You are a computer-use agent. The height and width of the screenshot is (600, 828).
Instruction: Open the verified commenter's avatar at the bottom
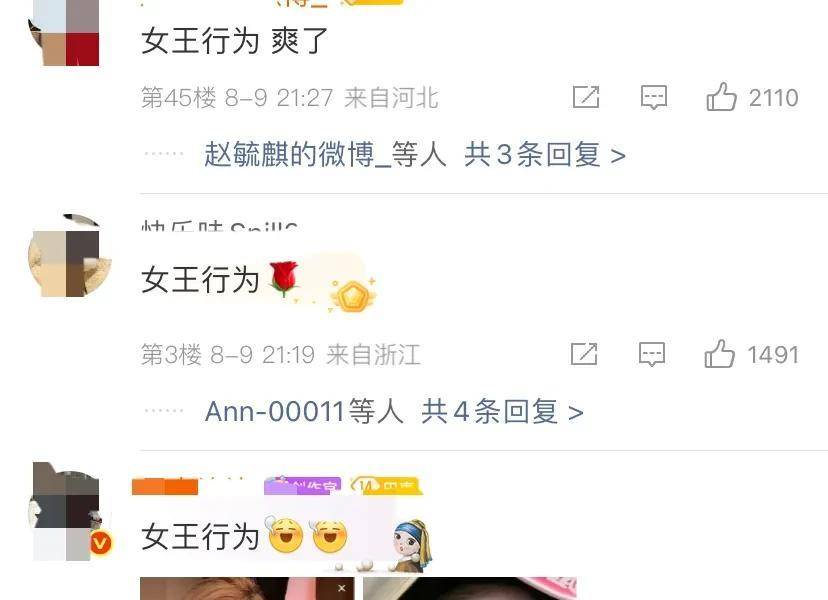[x=66, y=510]
